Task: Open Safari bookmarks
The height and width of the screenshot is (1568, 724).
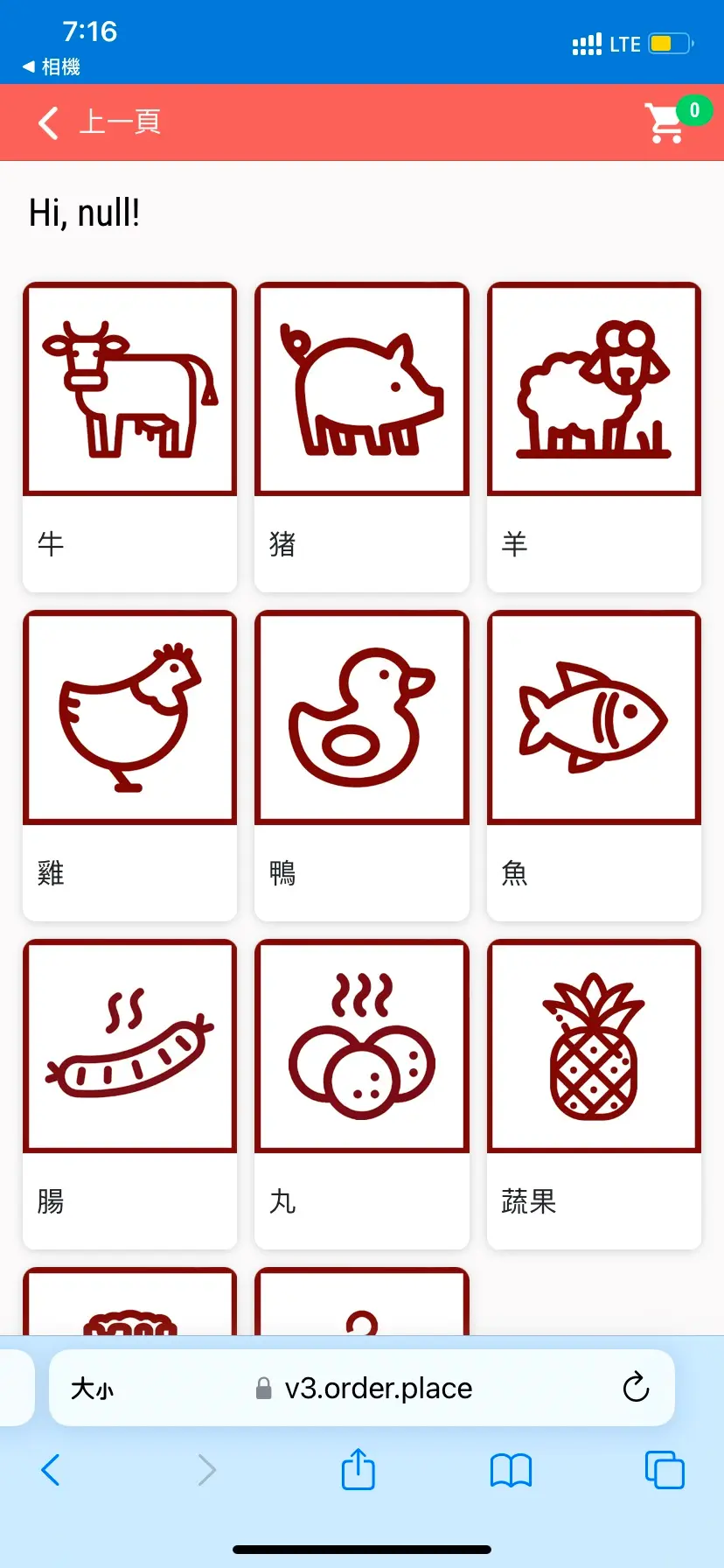Action: (x=511, y=1470)
